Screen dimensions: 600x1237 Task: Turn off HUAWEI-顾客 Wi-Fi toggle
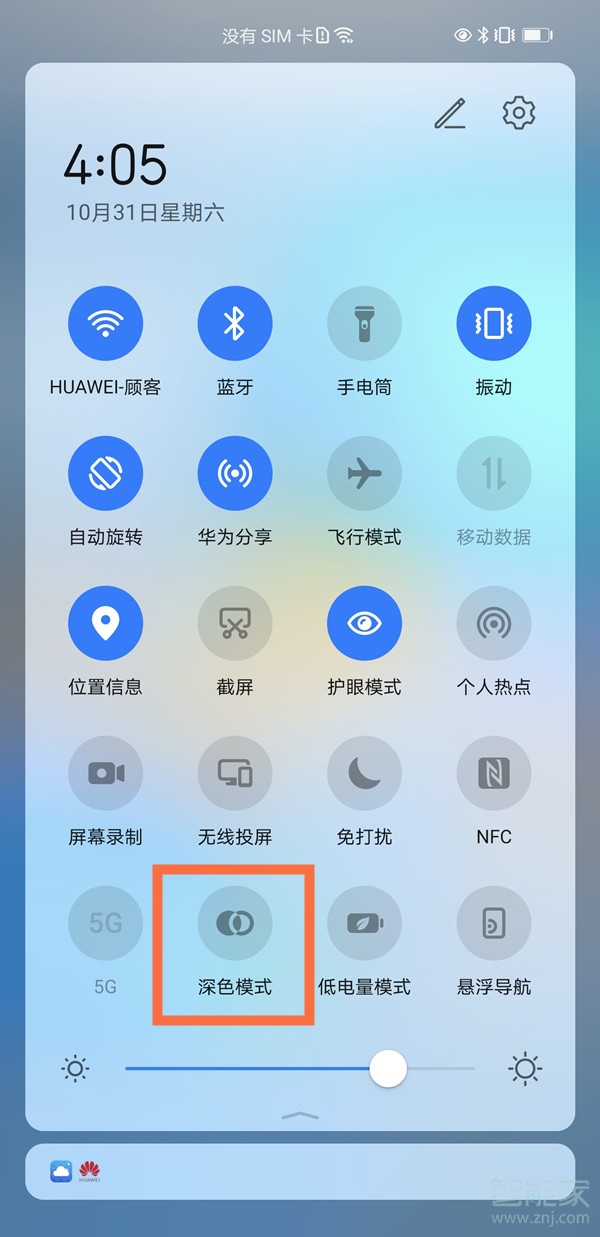click(x=105, y=323)
